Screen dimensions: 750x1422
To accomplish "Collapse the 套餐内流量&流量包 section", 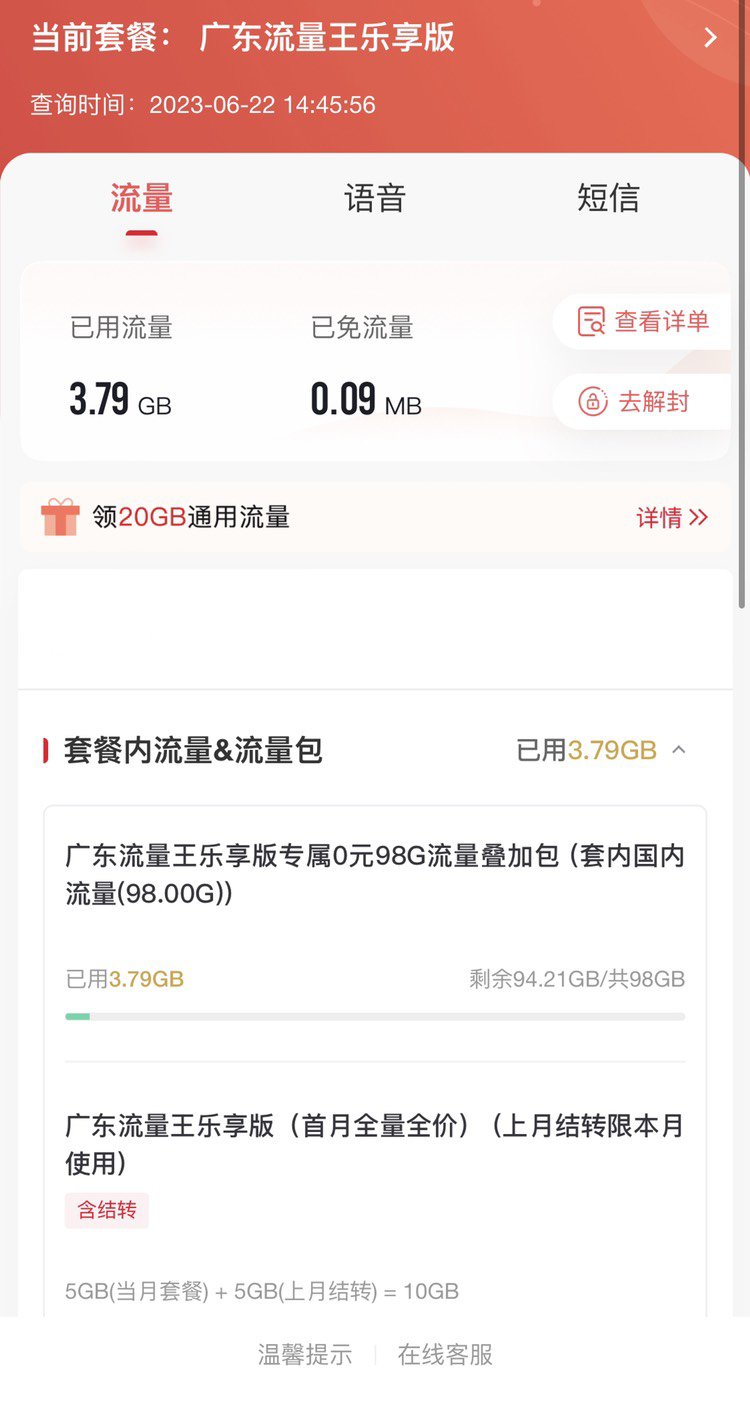I will [x=679, y=750].
